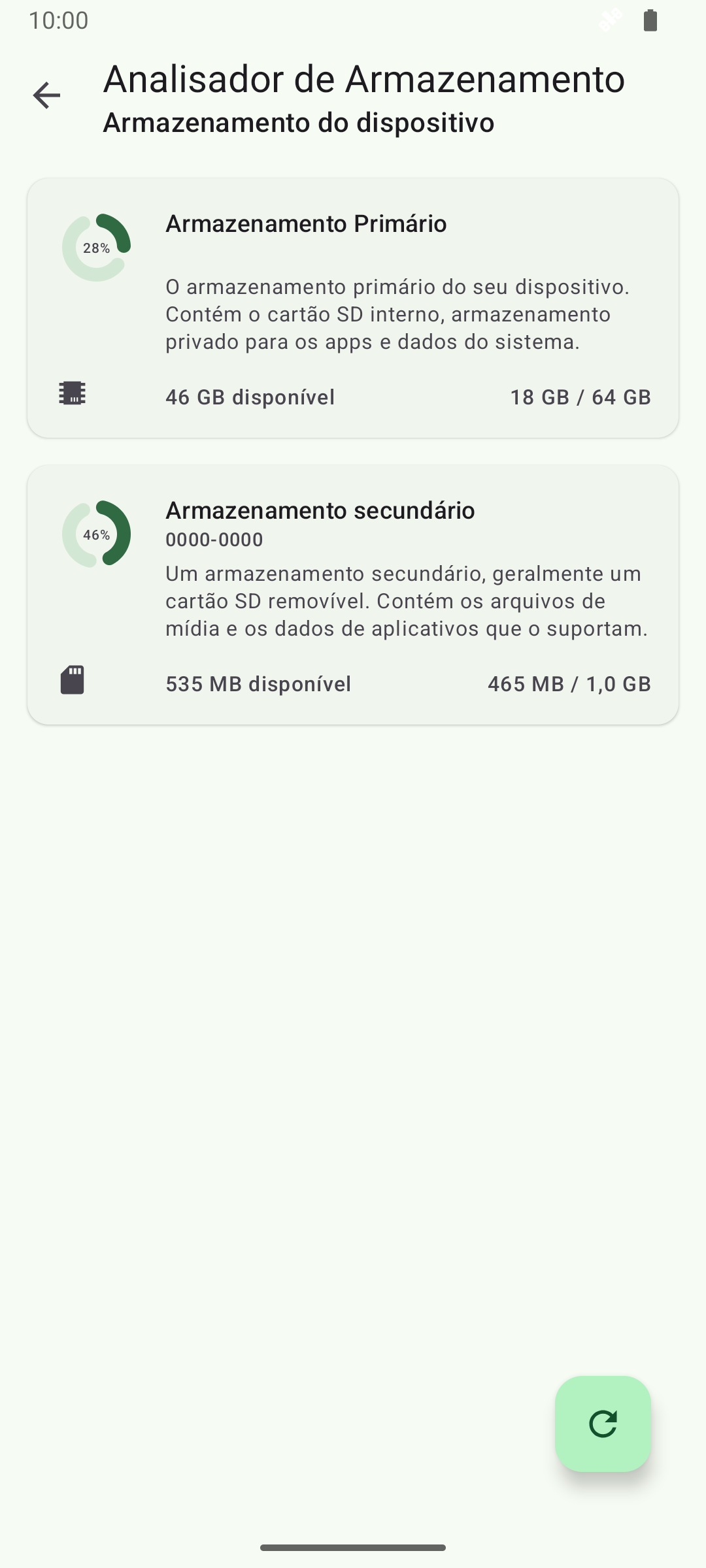The image size is (706, 1568).
Task: Go back using the arrow icon
Action: click(x=46, y=96)
